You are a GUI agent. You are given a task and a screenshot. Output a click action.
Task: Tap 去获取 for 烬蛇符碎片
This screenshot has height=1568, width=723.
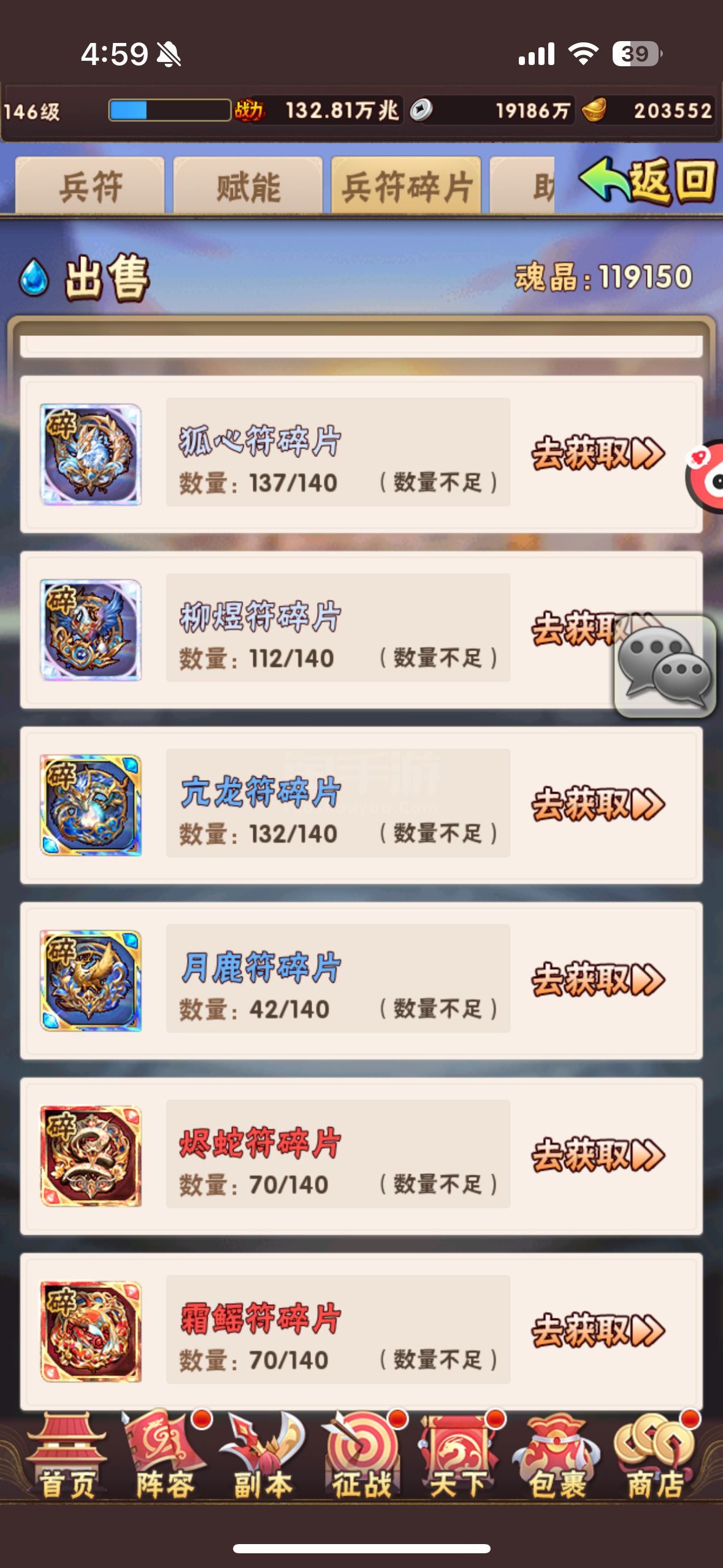tap(598, 1155)
